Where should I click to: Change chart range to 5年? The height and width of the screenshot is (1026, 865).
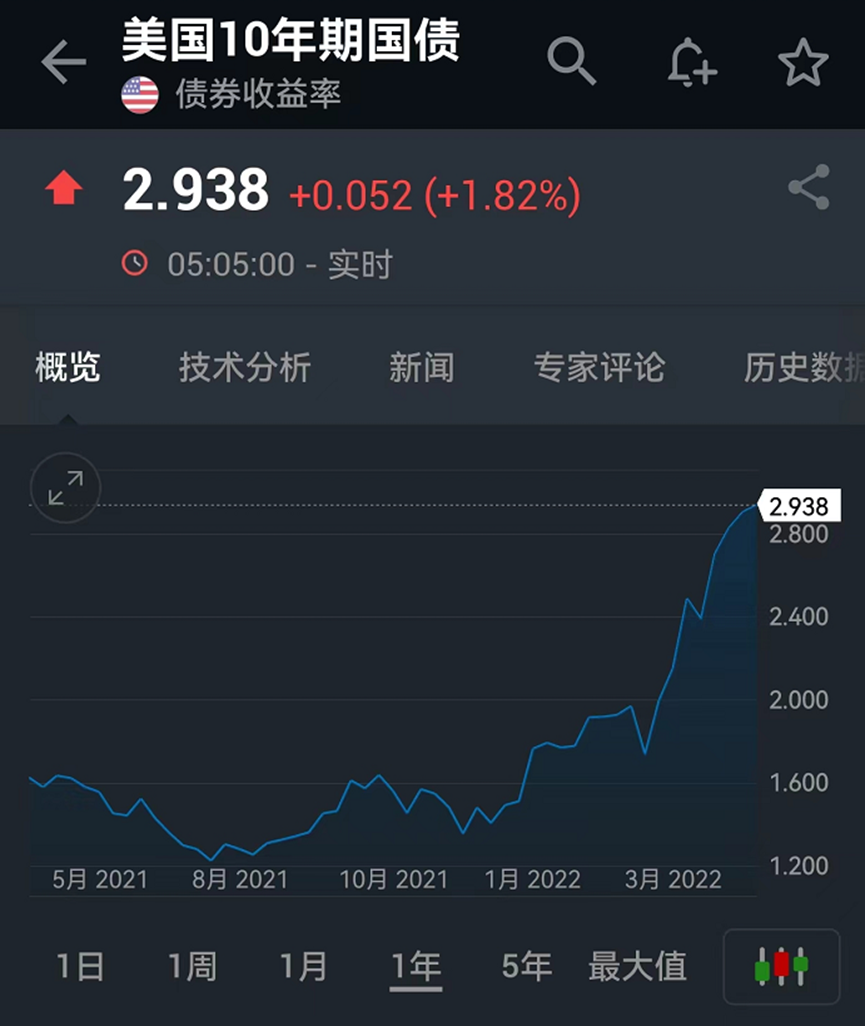(x=527, y=966)
